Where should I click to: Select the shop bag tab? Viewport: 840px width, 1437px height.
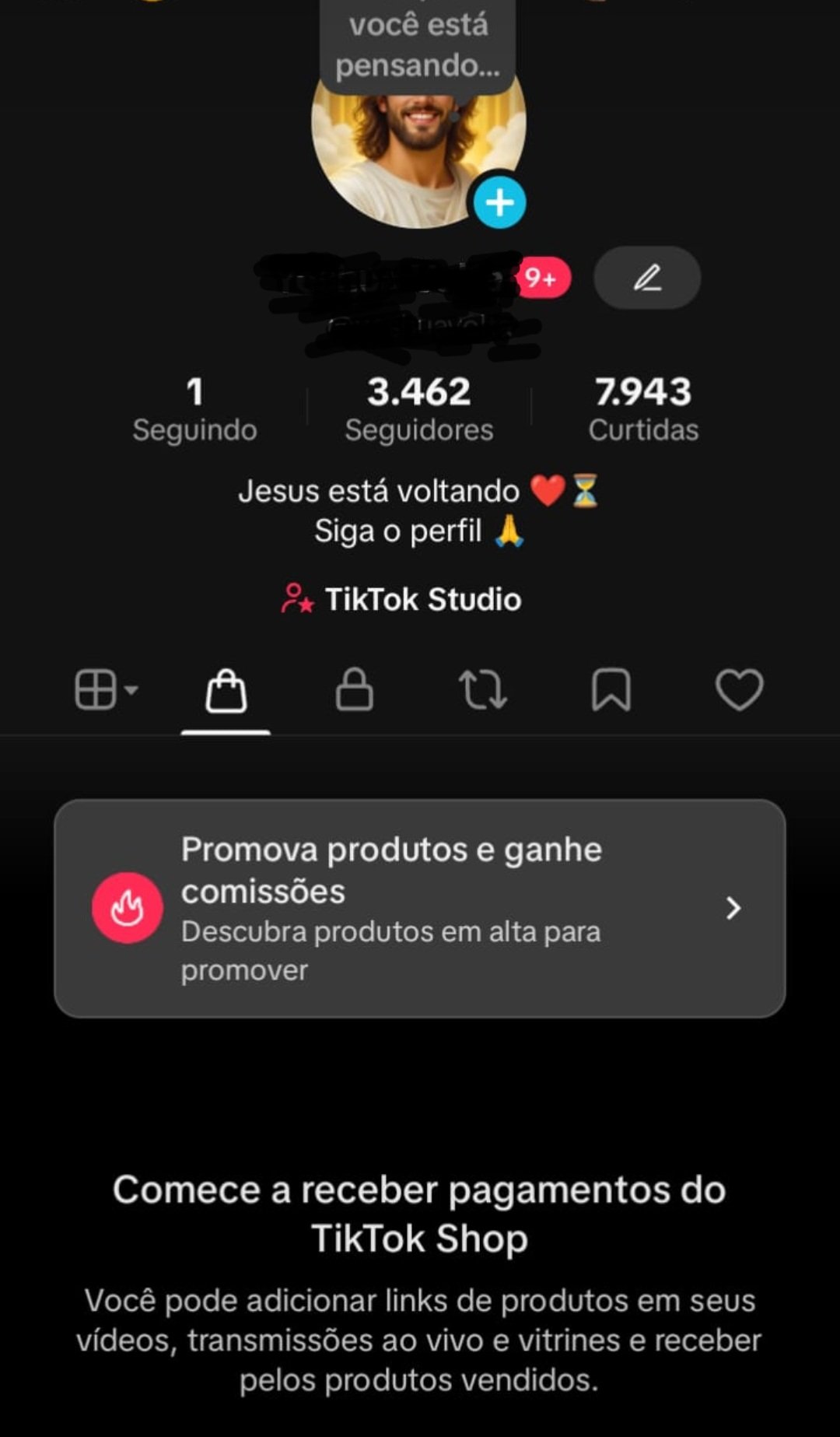(226, 691)
